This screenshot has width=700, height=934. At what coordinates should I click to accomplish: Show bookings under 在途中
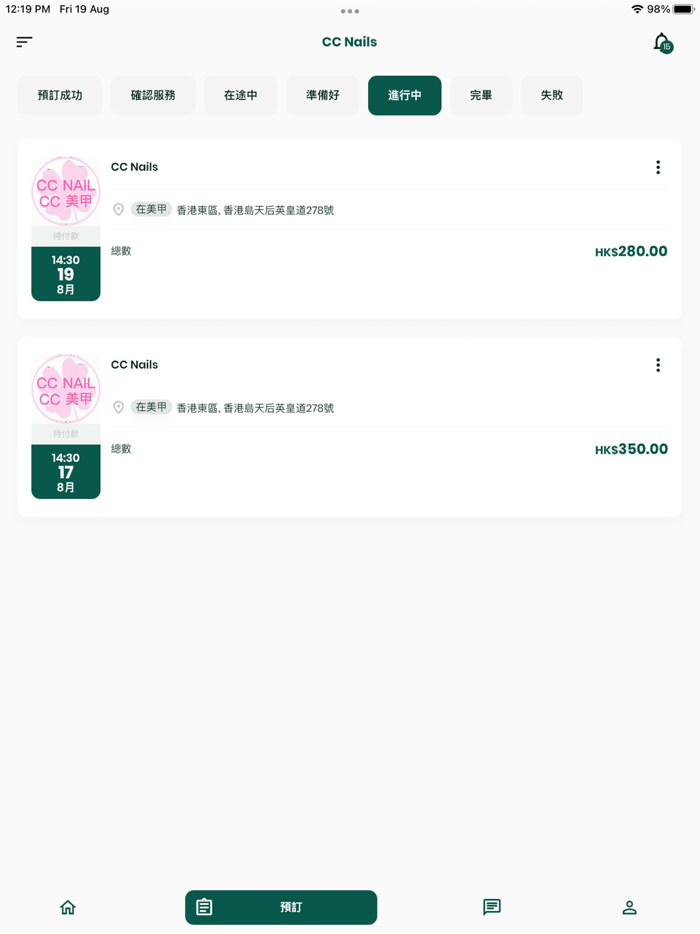pos(241,95)
